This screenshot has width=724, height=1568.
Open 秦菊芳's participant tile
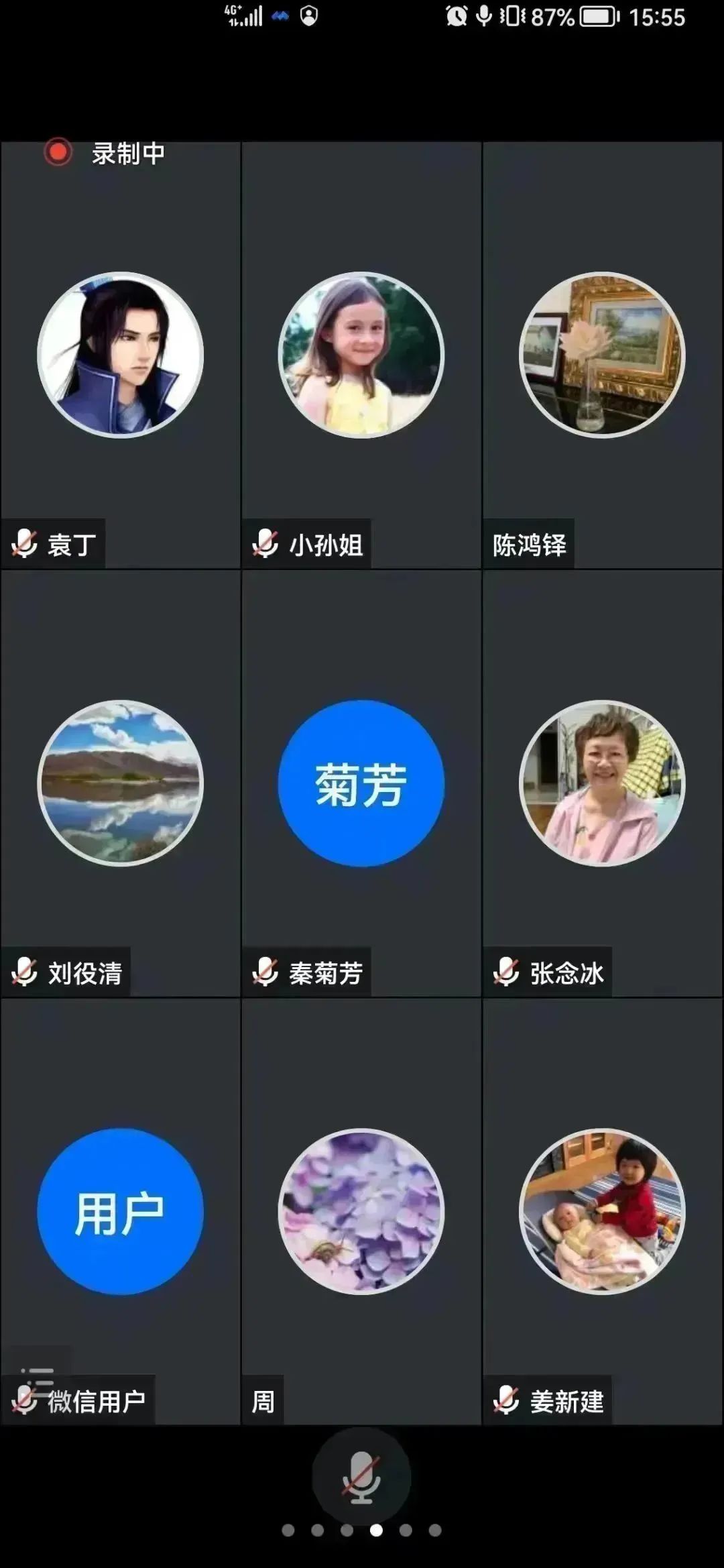pos(361,783)
